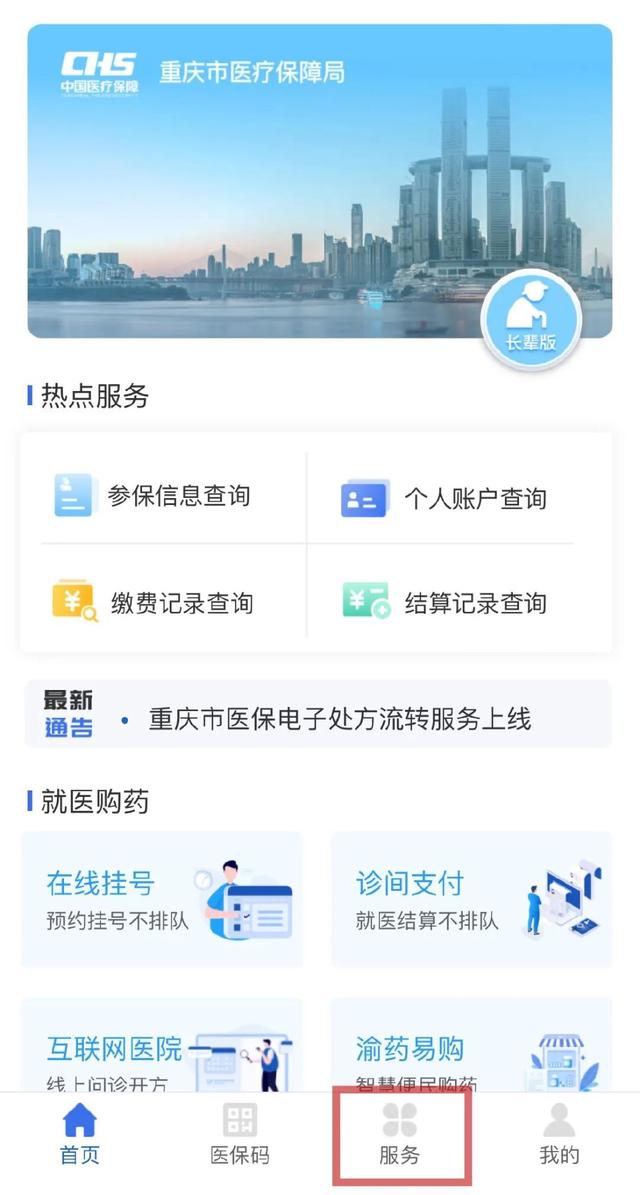
Task: Read the 重庆市医保电子处方流转服务上线 notice
Action: pos(340,719)
